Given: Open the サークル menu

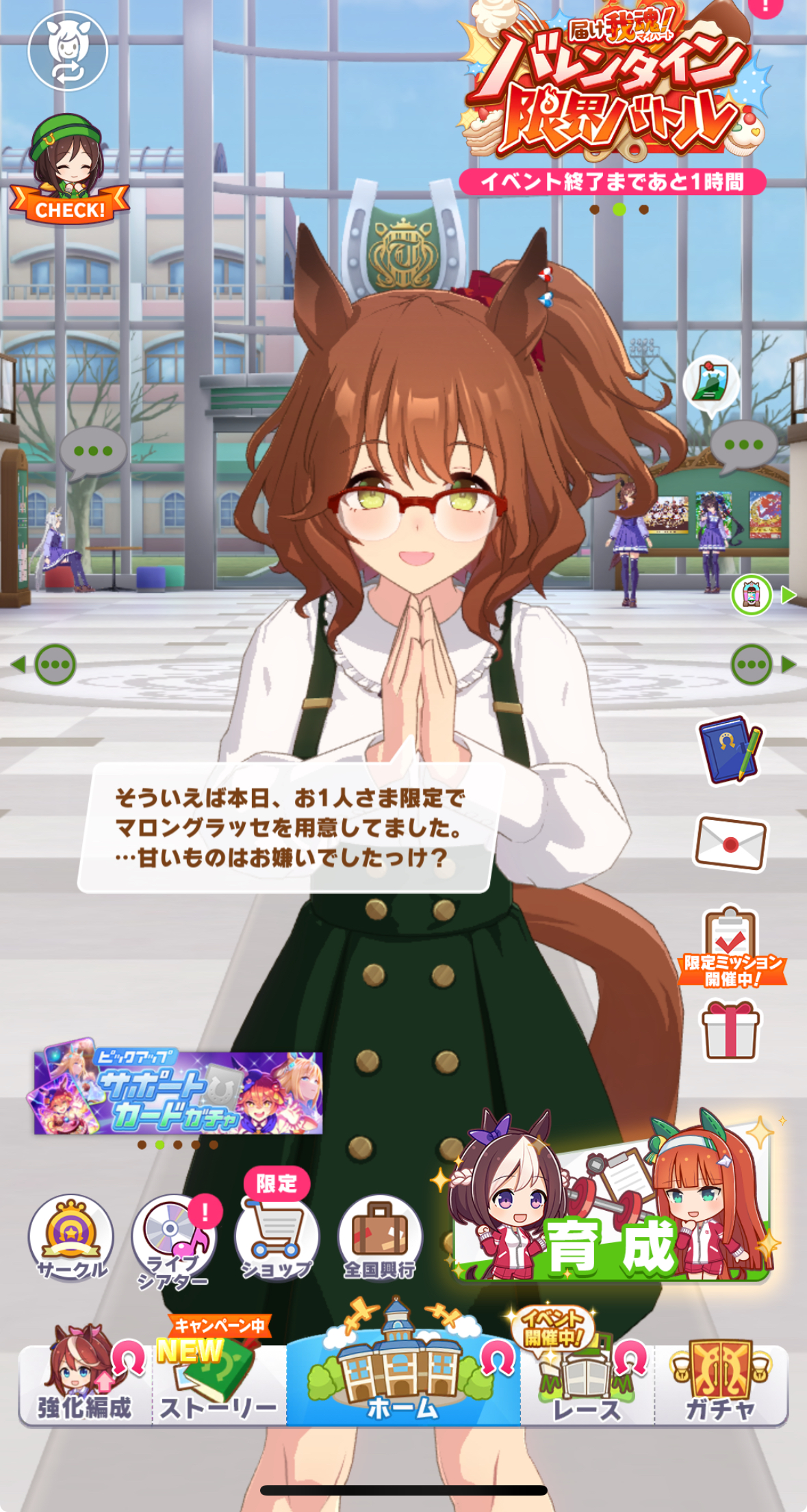Looking at the screenshot, I should tap(71, 1238).
